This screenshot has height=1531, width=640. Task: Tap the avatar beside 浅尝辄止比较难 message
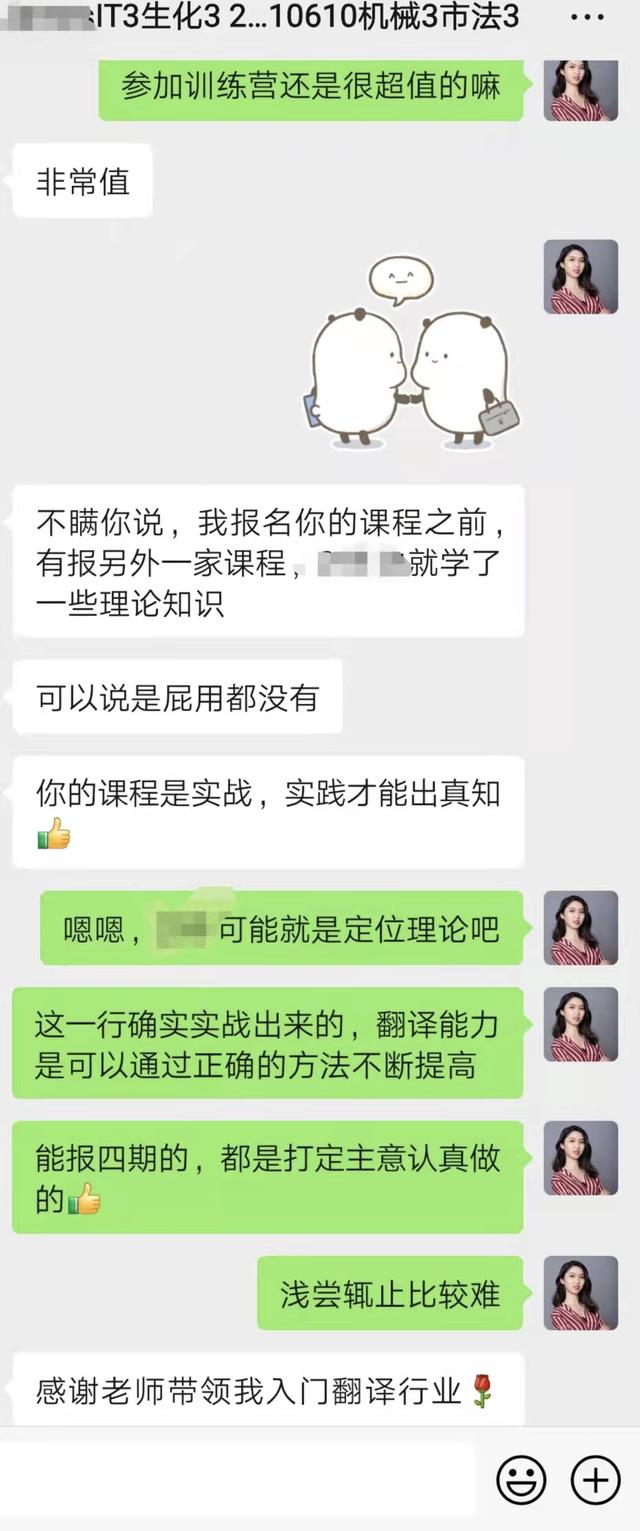580,1293
